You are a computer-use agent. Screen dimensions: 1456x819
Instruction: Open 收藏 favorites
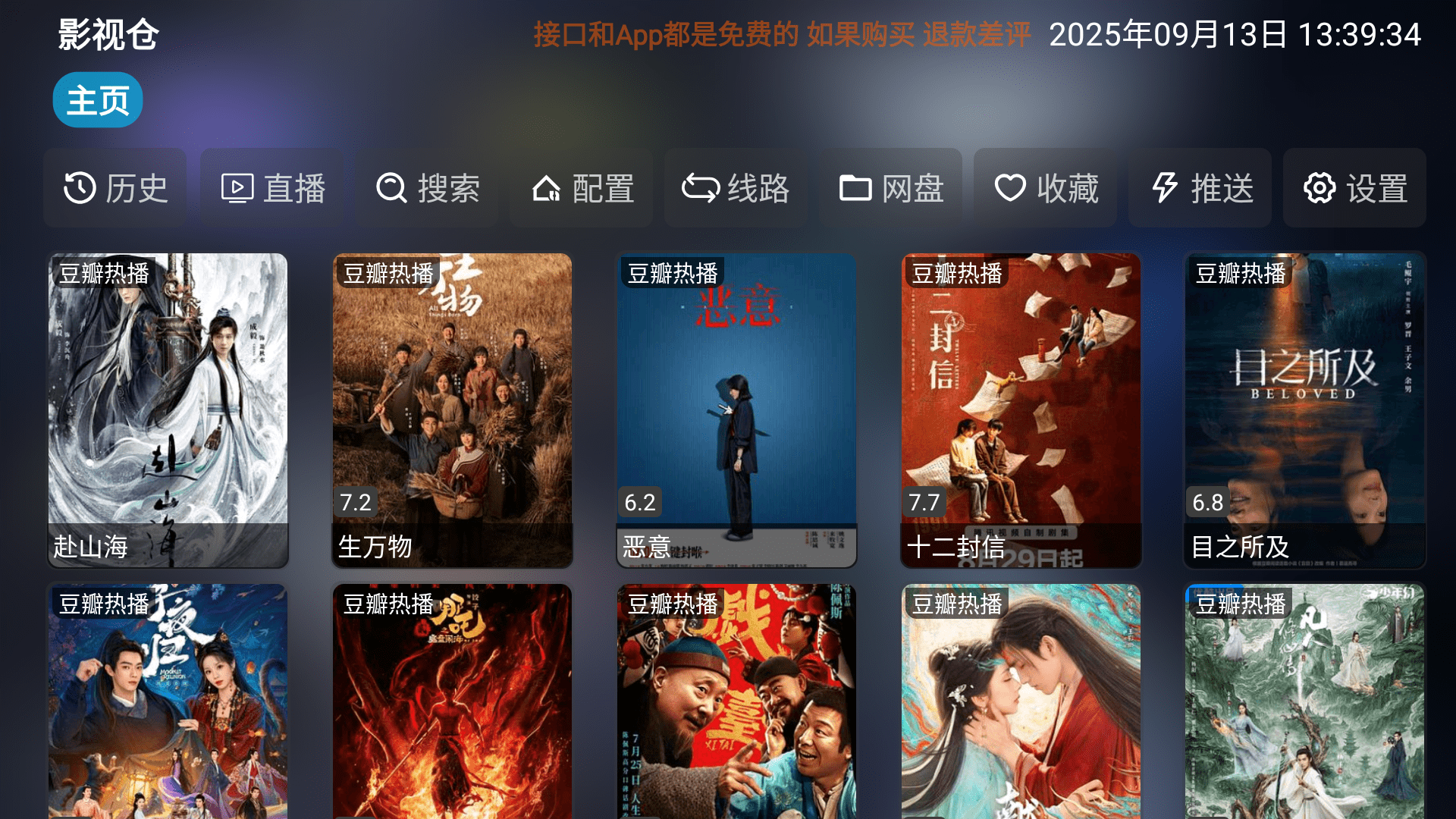pyautogui.click(x=1046, y=188)
